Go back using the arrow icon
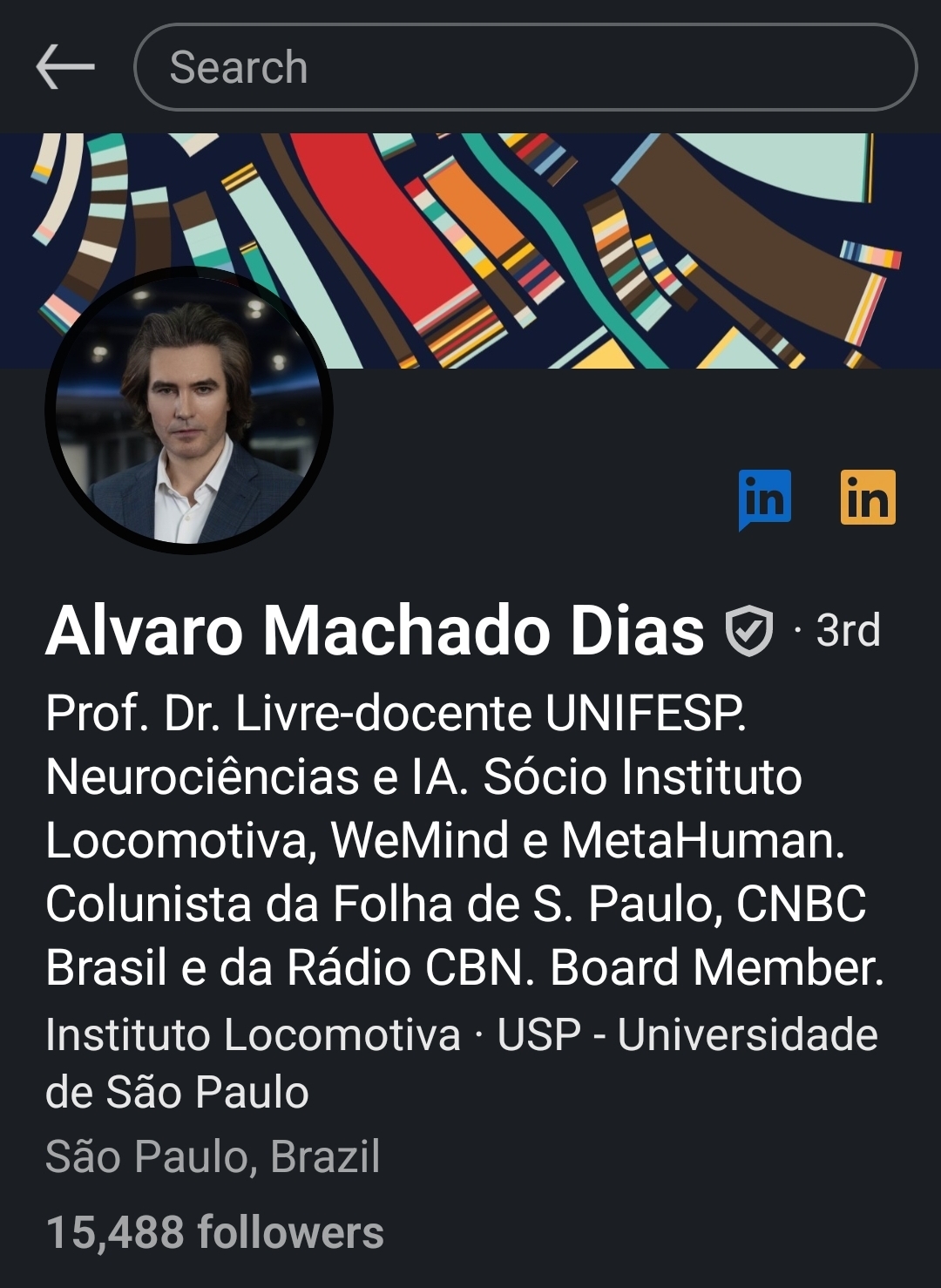The height and width of the screenshot is (1288, 941). [65, 67]
